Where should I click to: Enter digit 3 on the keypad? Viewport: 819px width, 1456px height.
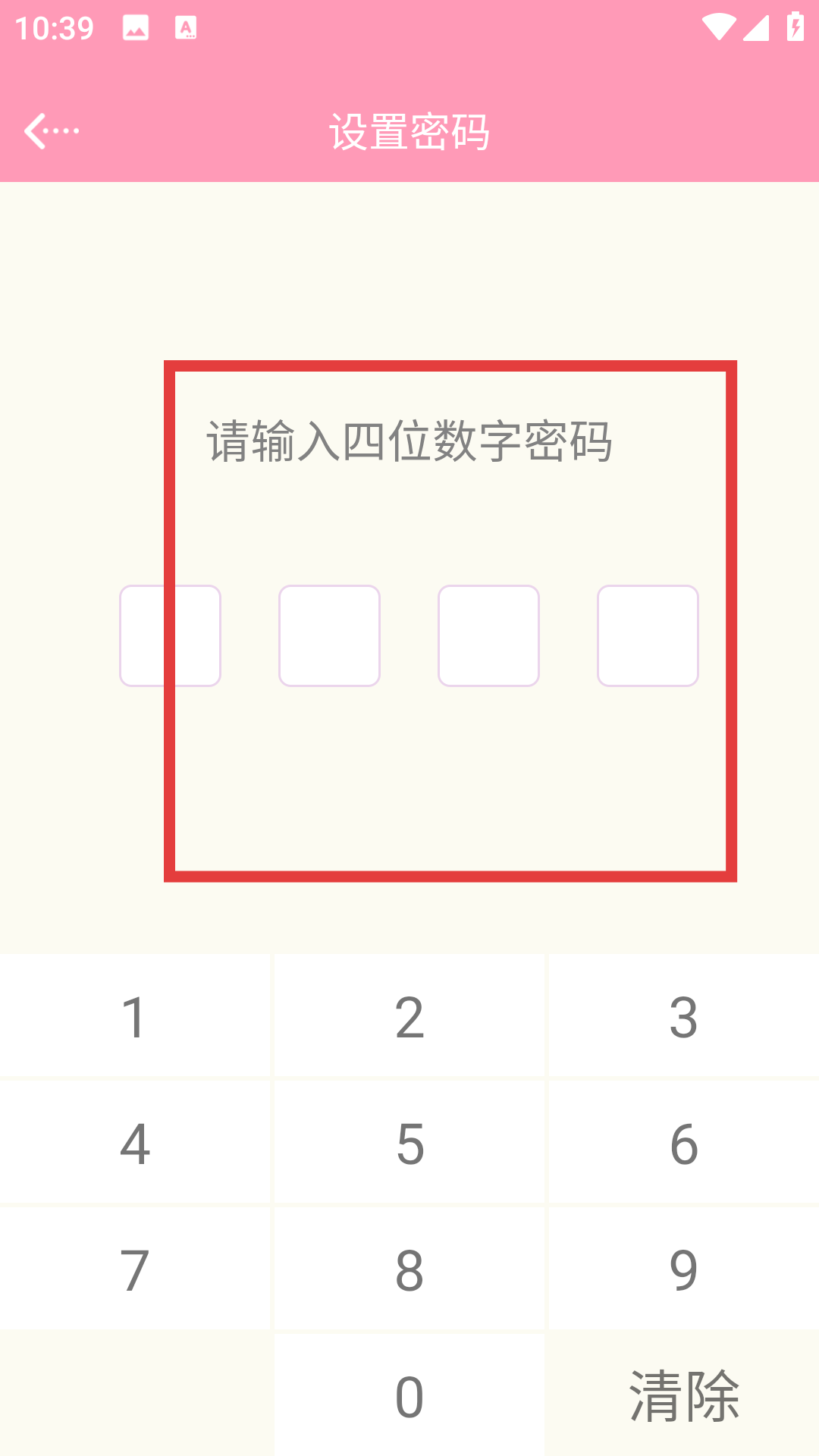(683, 1016)
